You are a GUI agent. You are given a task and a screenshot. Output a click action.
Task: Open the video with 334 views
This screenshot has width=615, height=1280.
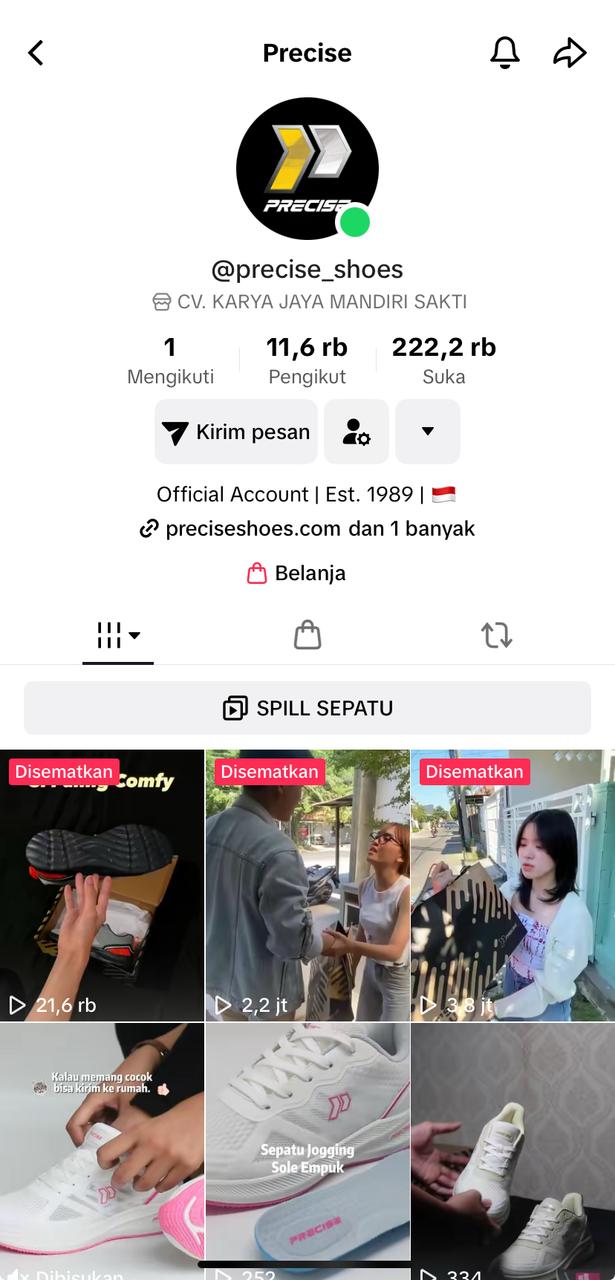(x=513, y=1145)
